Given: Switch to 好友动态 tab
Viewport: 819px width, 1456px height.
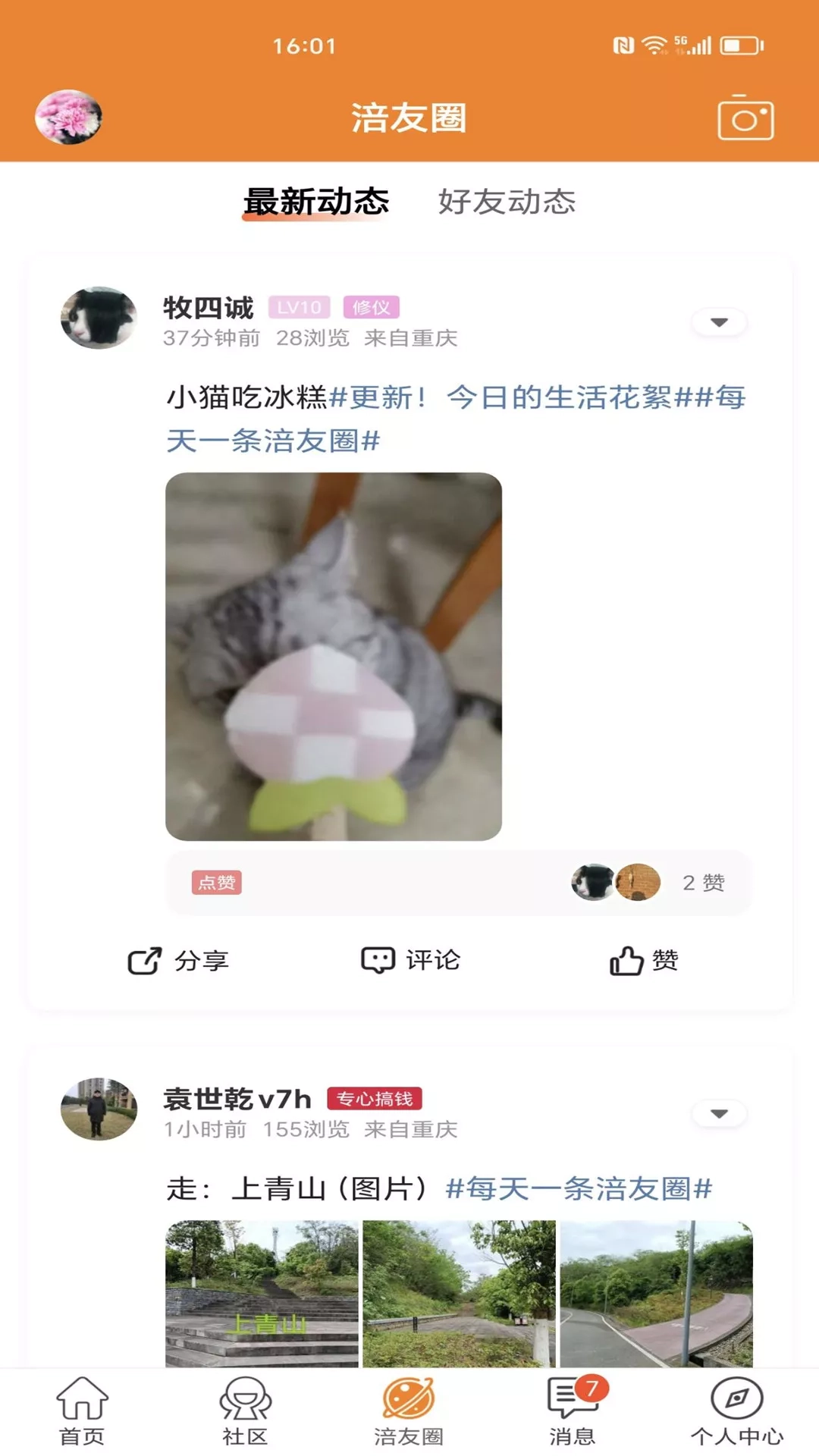Looking at the screenshot, I should click(x=507, y=202).
